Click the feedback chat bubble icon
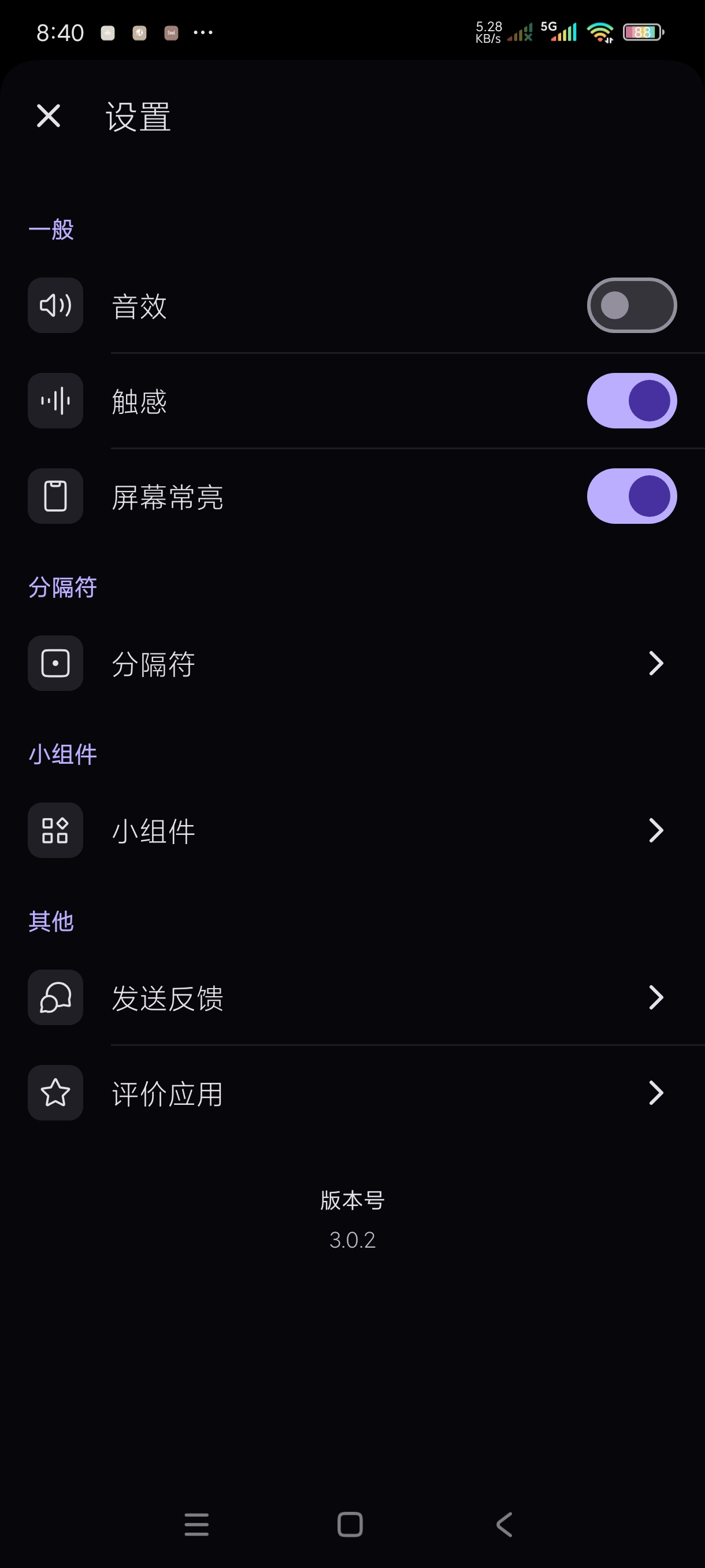The width and height of the screenshot is (705, 1568). [x=55, y=997]
